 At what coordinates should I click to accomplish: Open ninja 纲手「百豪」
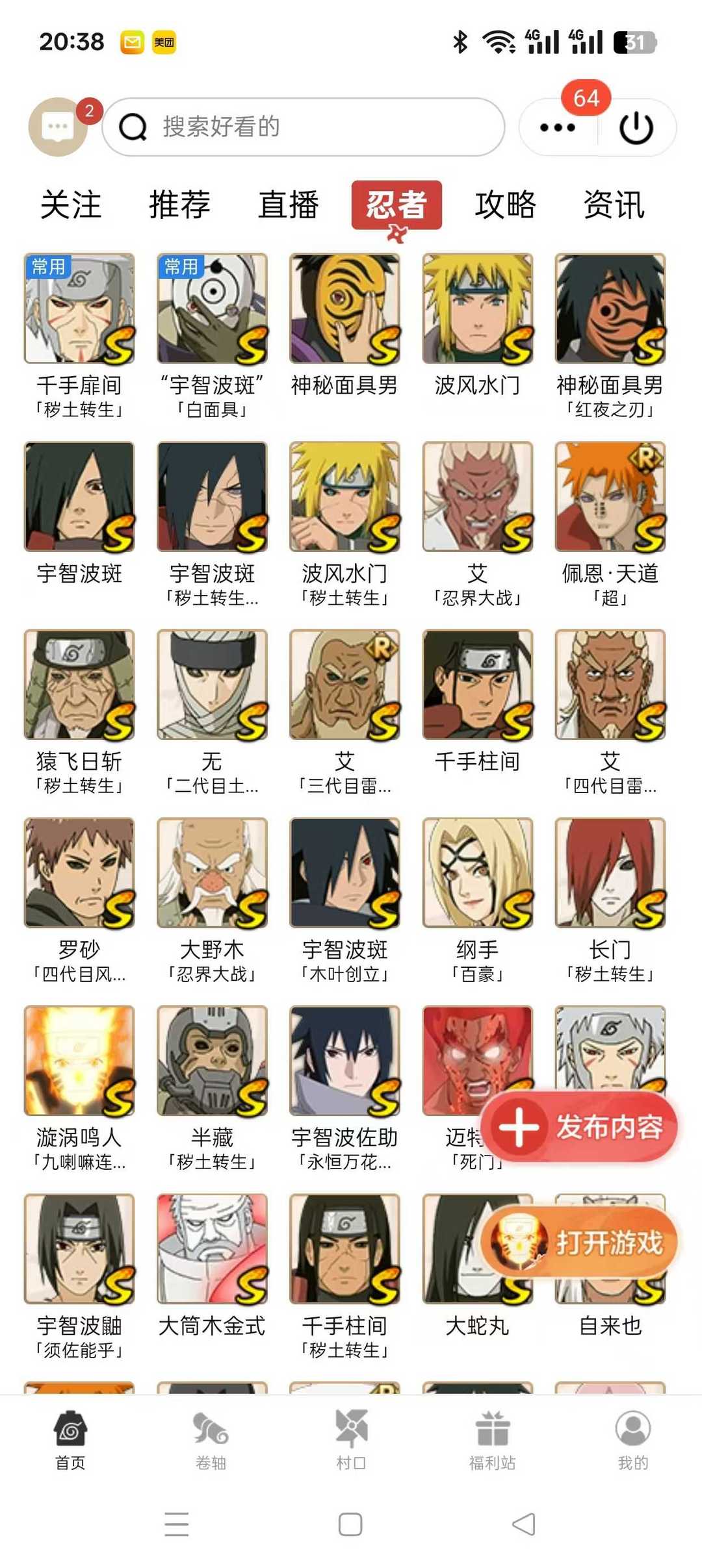[478, 901]
